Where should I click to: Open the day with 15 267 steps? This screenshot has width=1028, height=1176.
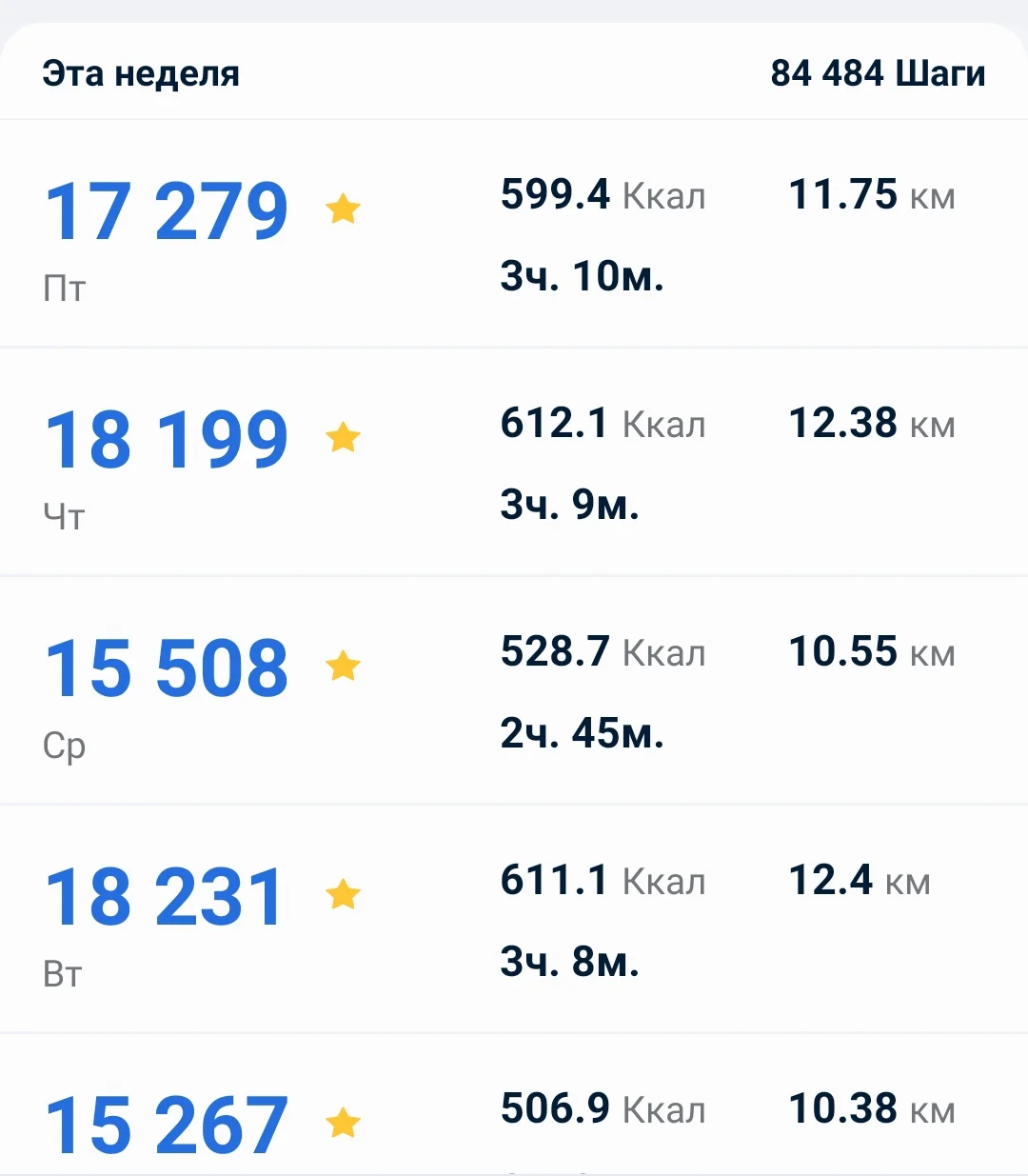click(167, 1126)
